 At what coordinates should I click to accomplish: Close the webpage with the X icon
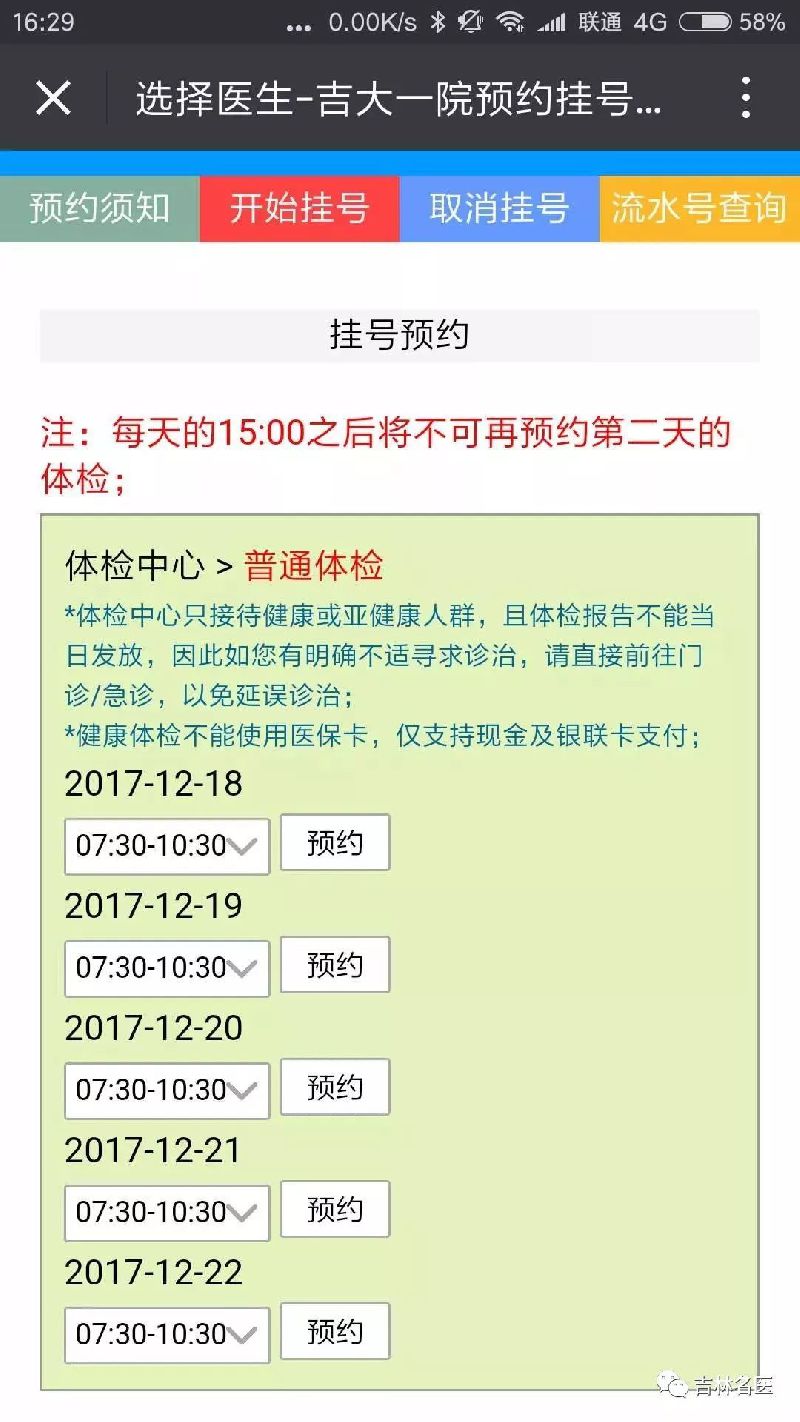pyautogui.click(x=53, y=98)
